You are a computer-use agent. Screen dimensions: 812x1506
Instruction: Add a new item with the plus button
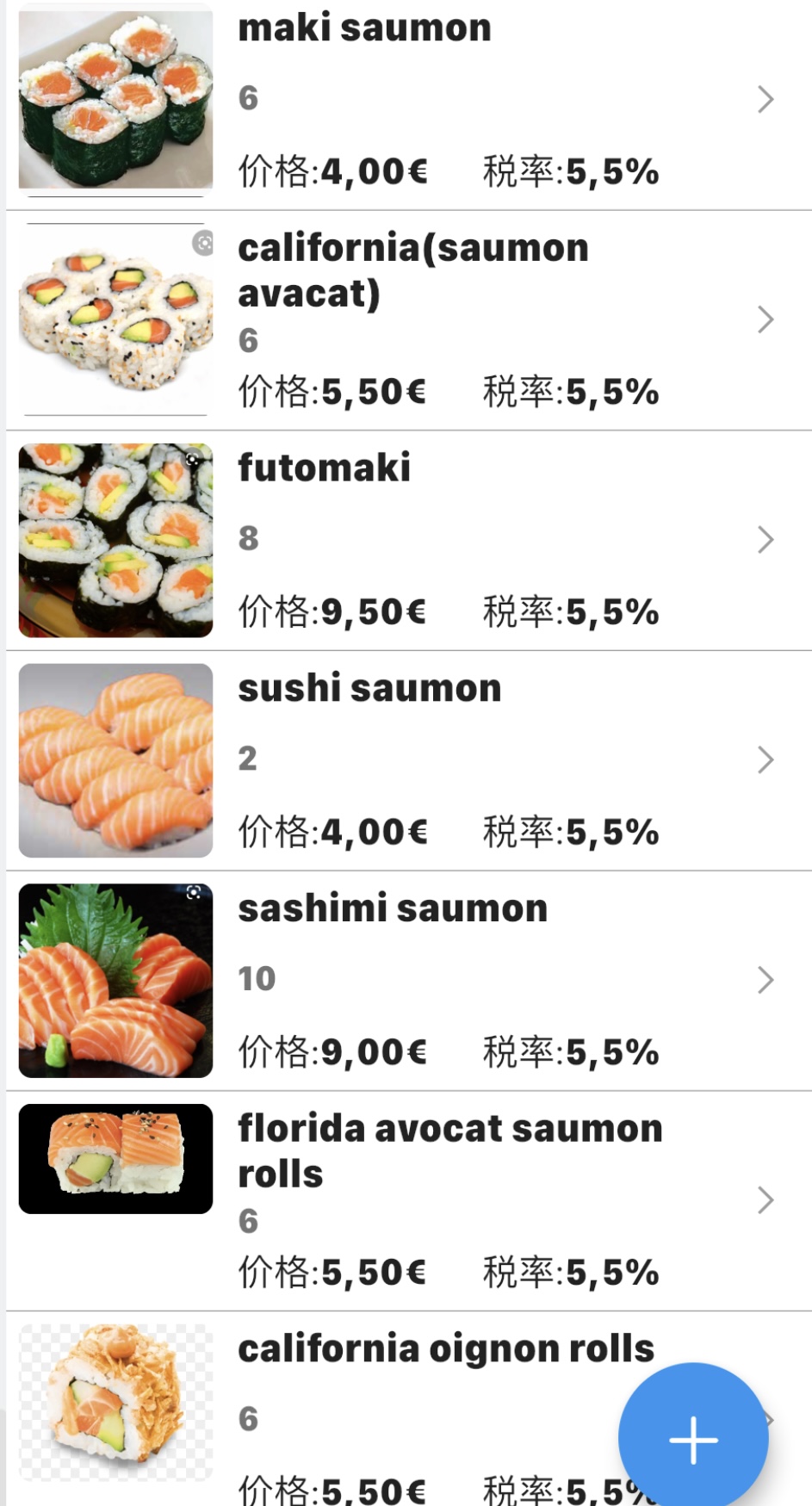click(693, 1438)
